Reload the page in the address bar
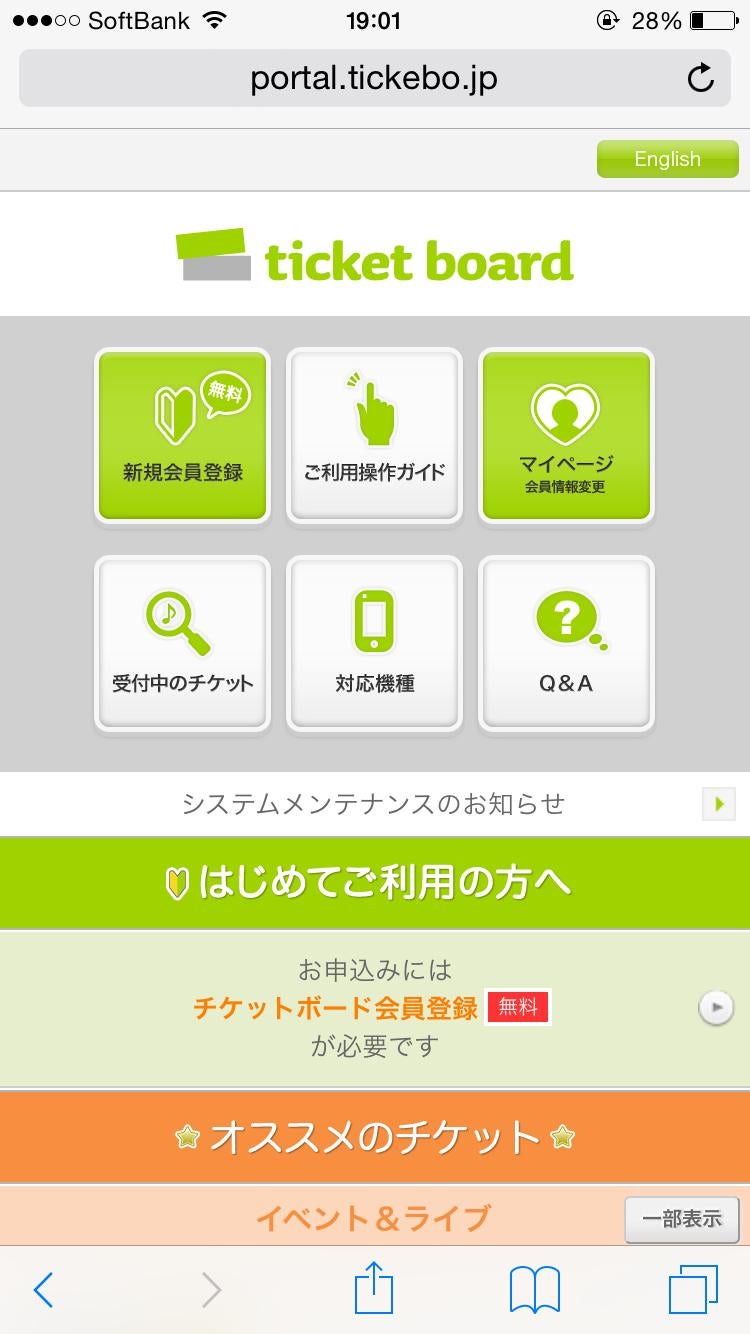The height and width of the screenshot is (1334, 750). point(701,78)
